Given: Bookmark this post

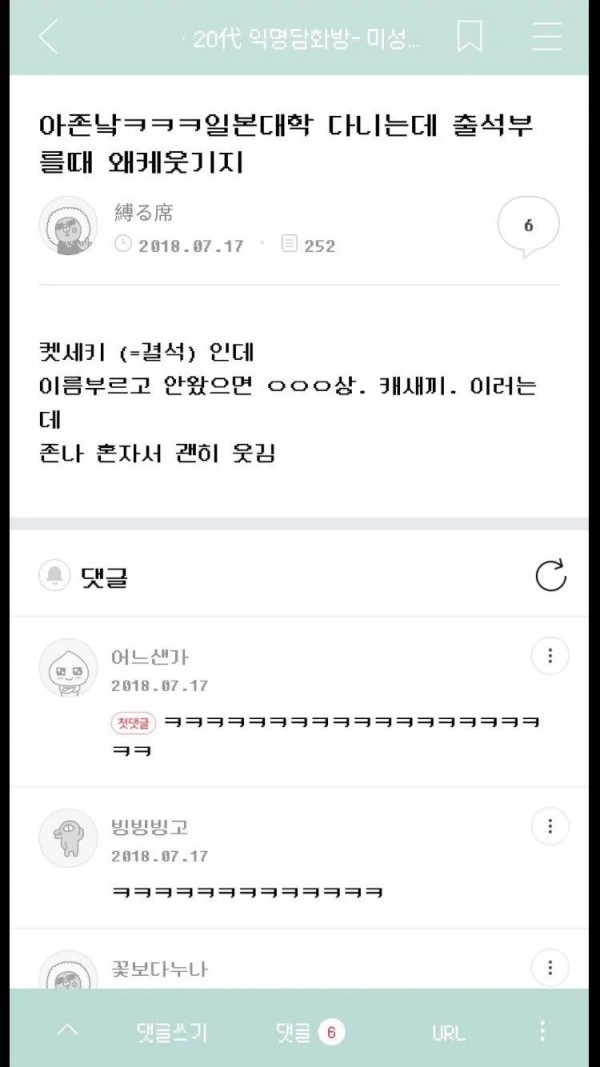Looking at the screenshot, I should click(x=469, y=36).
